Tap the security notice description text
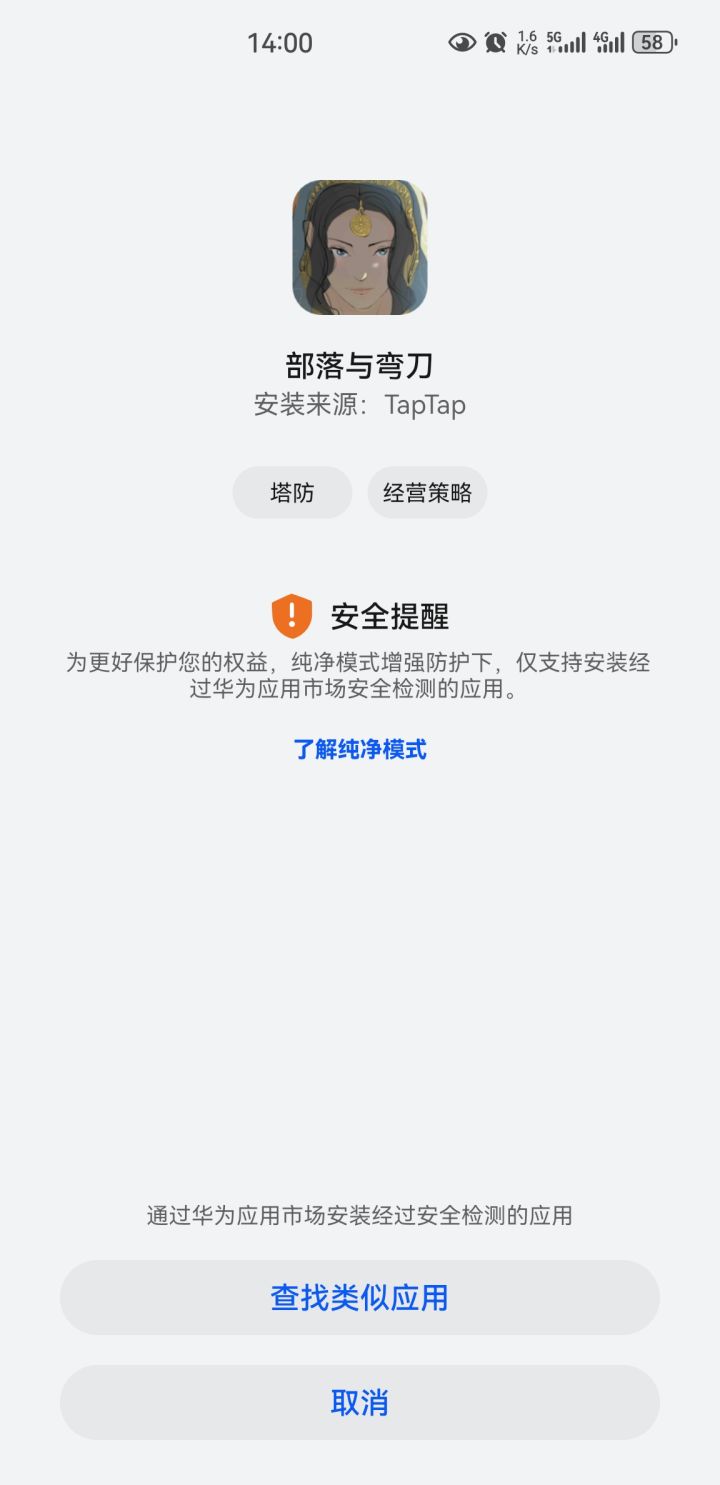Image resolution: width=720 pixels, height=1485 pixels. point(360,676)
